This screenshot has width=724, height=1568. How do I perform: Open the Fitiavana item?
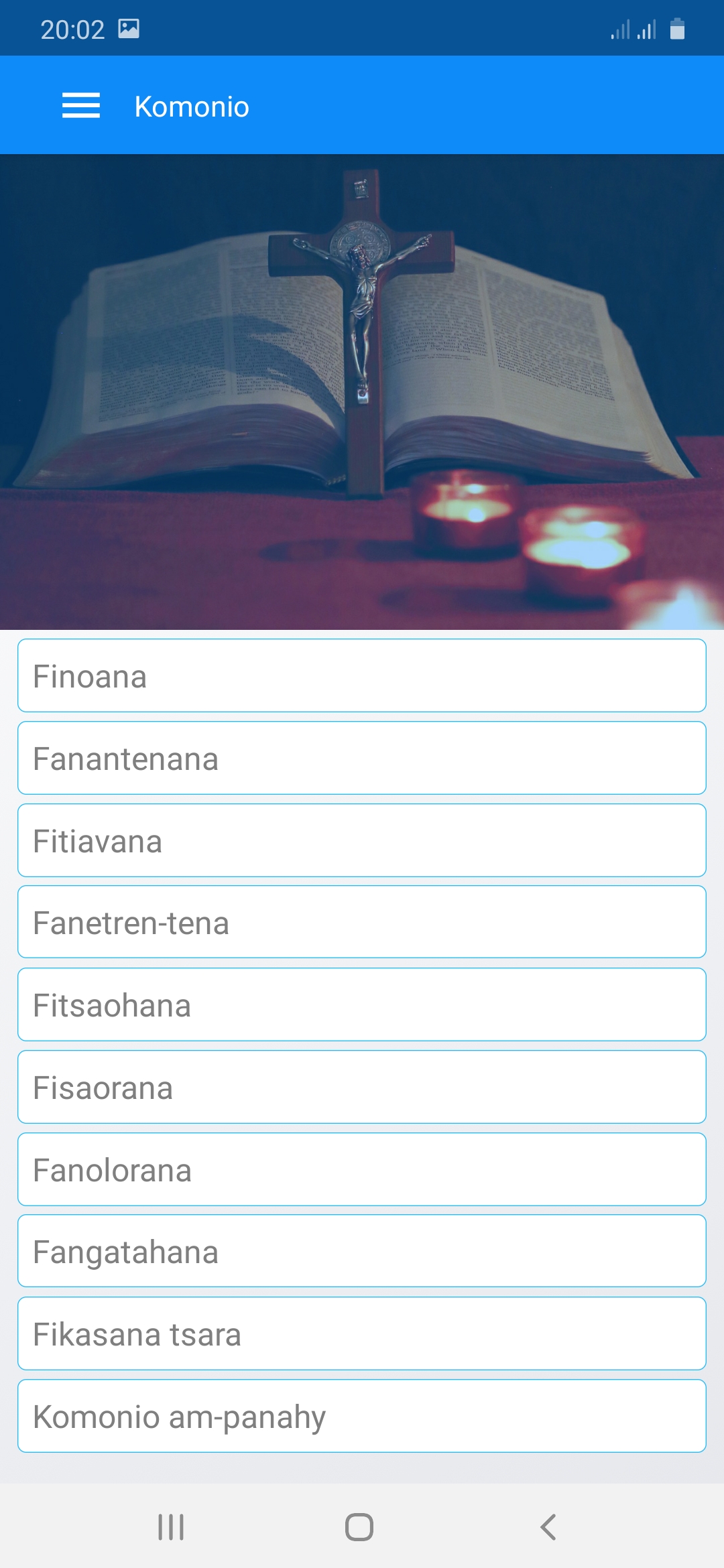pyautogui.click(x=362, y=840)
